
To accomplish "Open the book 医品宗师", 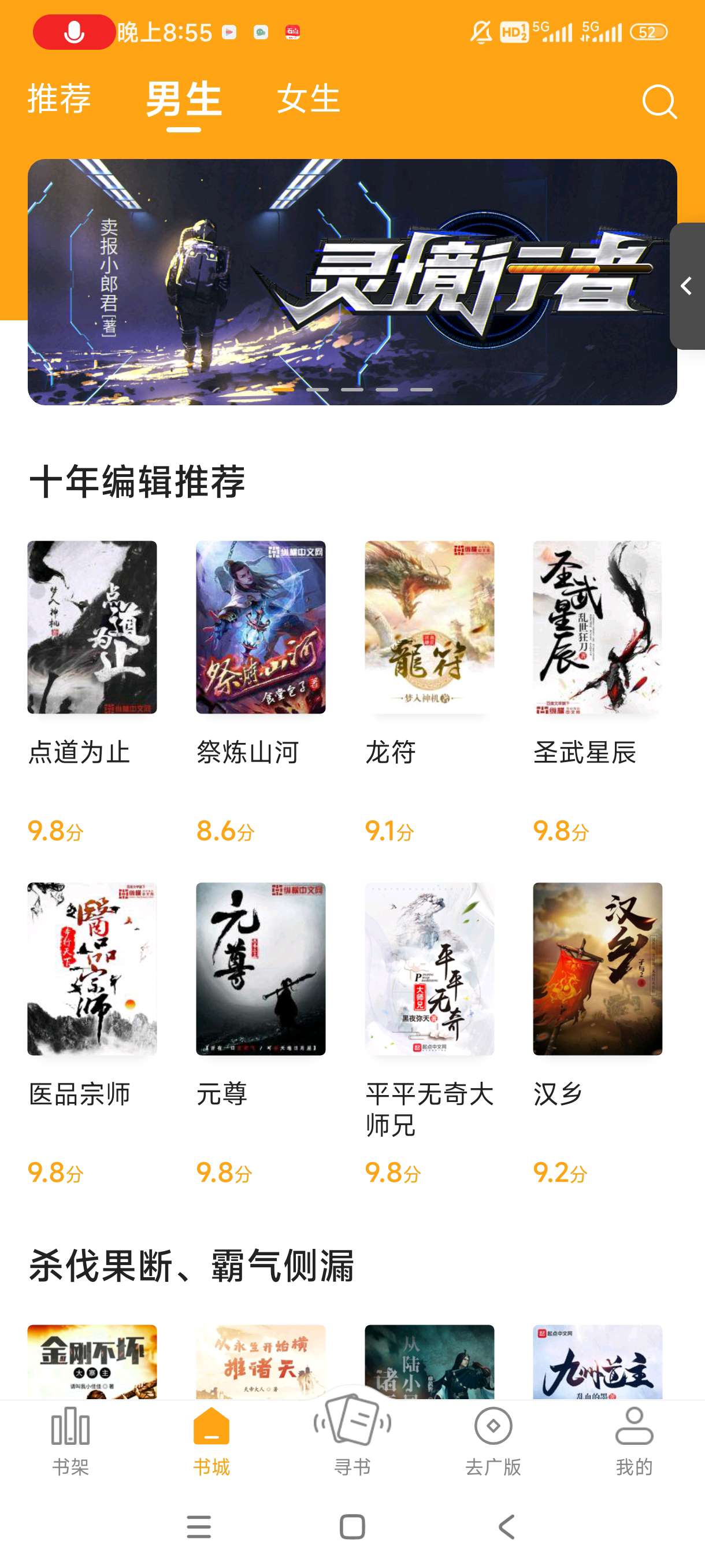I will pos(92,968).
